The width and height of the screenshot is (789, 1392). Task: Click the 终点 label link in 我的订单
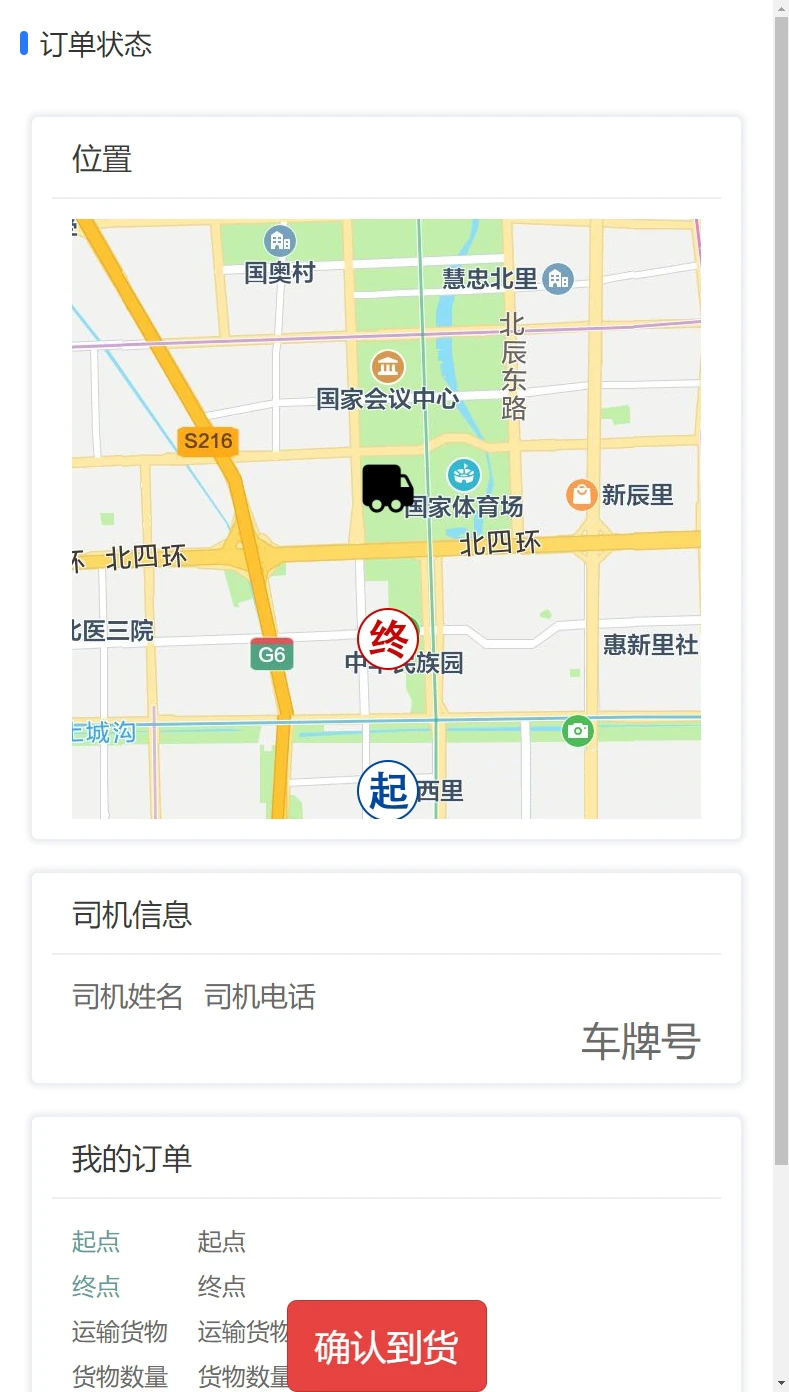tap(95, 1287)
